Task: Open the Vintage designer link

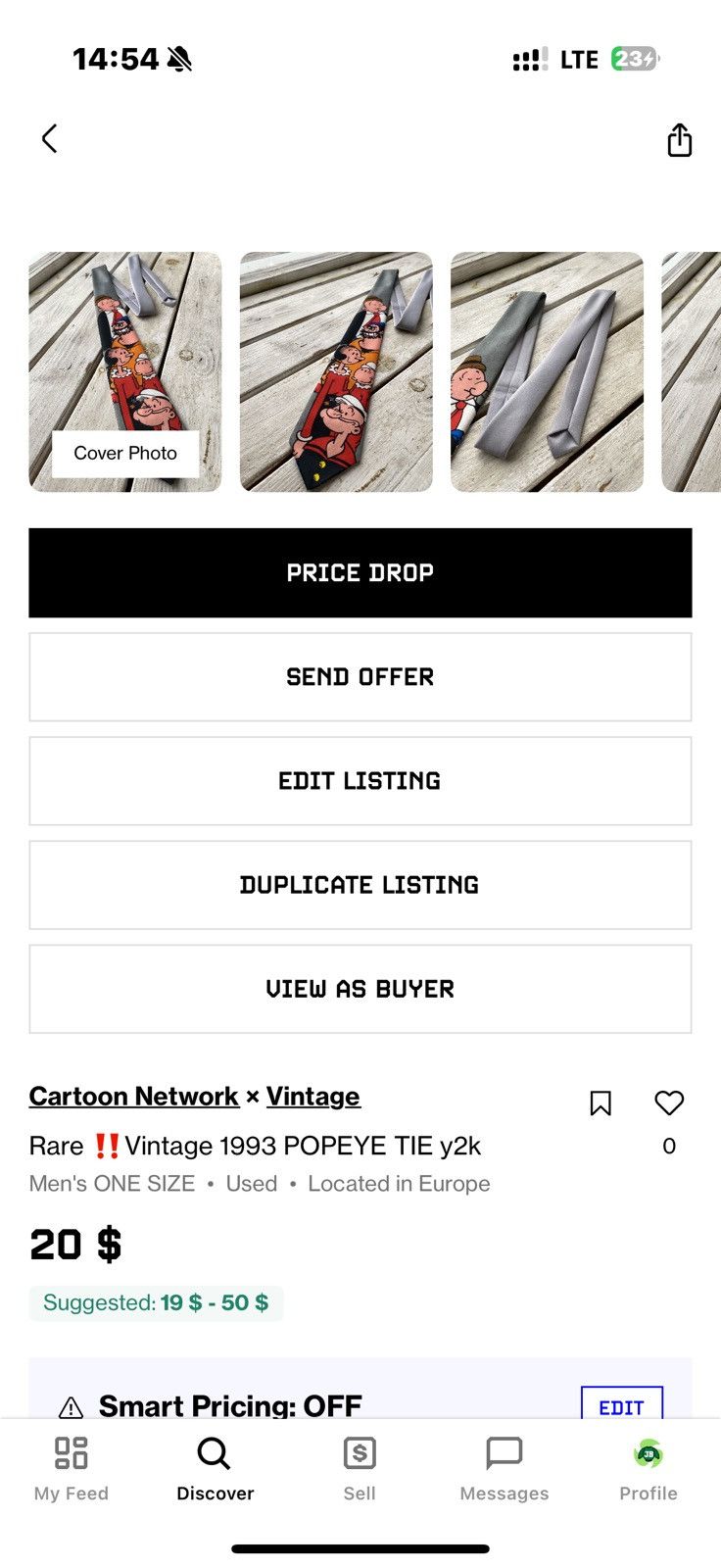Action: click(x=313, y=1097)
